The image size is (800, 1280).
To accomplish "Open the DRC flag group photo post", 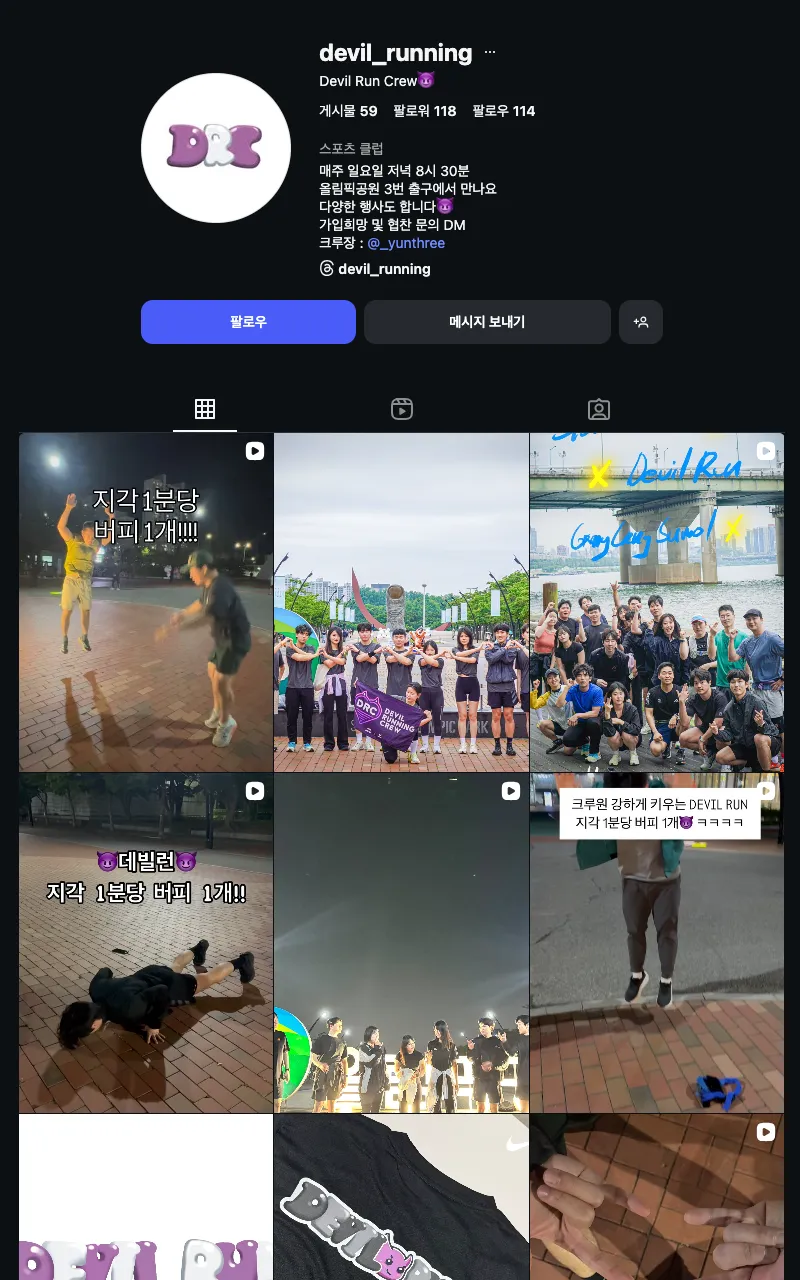I will pyautogui.click(x=401, y=601).
